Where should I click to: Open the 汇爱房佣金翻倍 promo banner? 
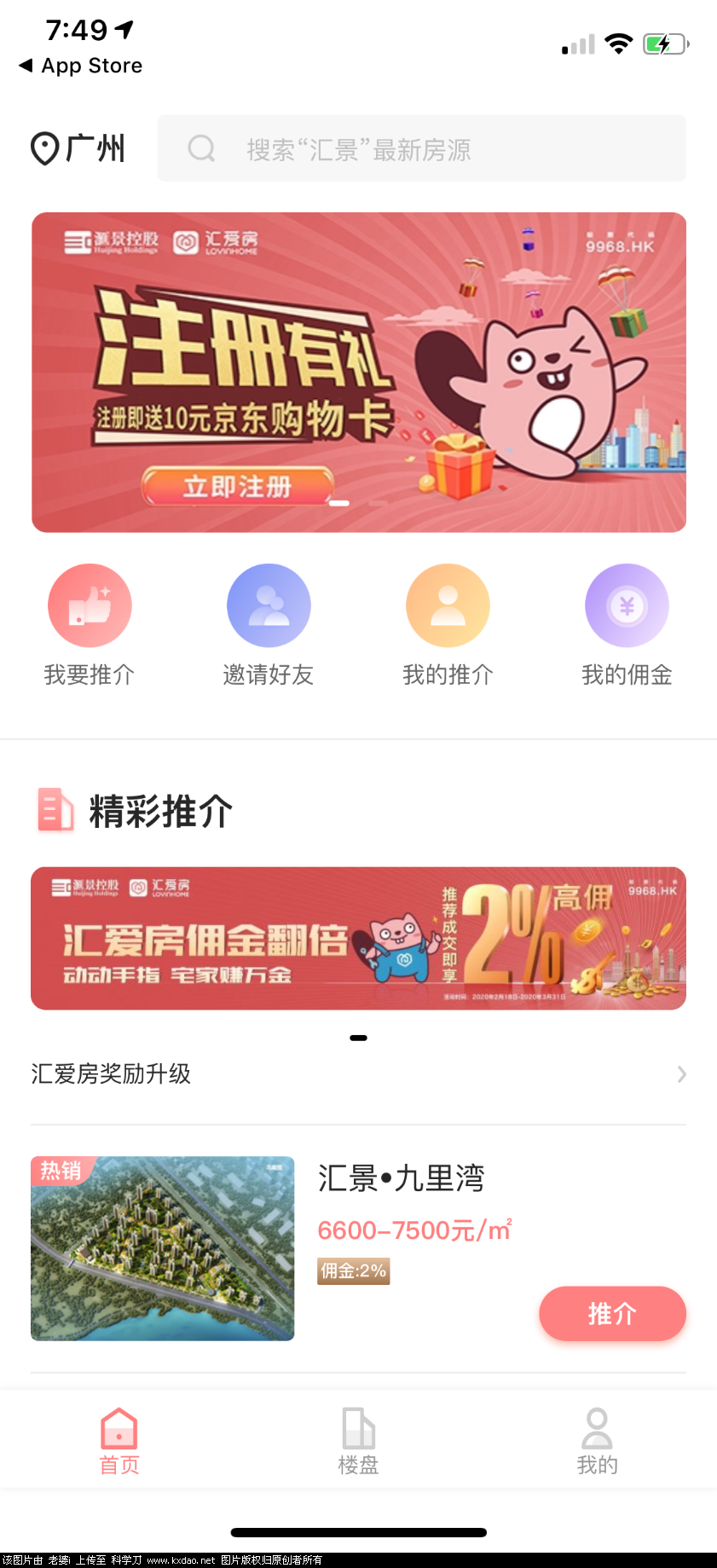[358, 938]
